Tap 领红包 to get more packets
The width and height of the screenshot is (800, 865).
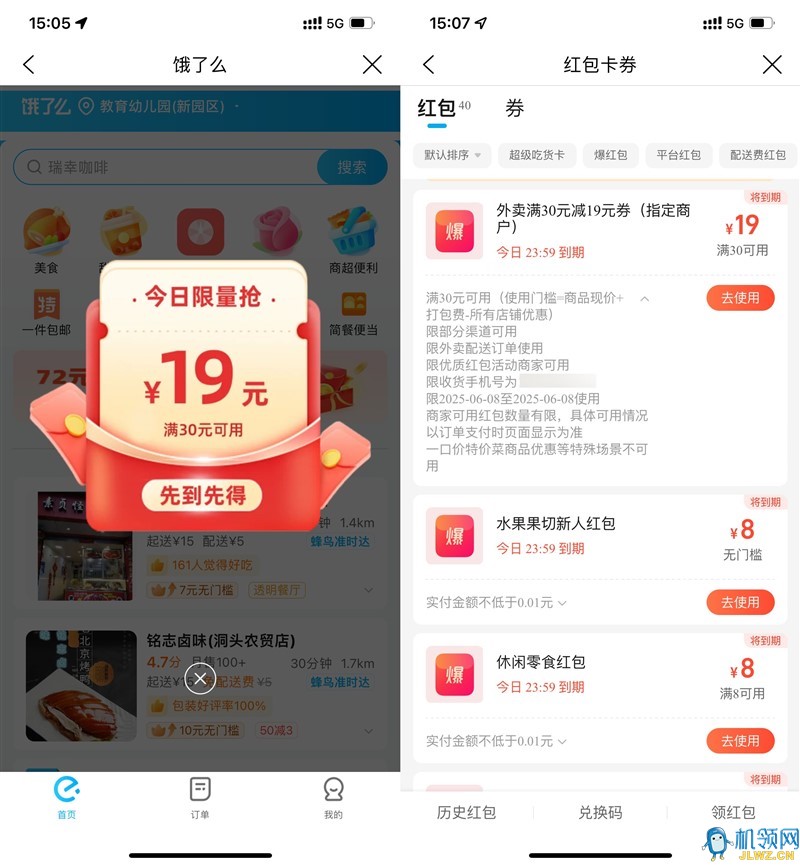[x=732, y=813]
